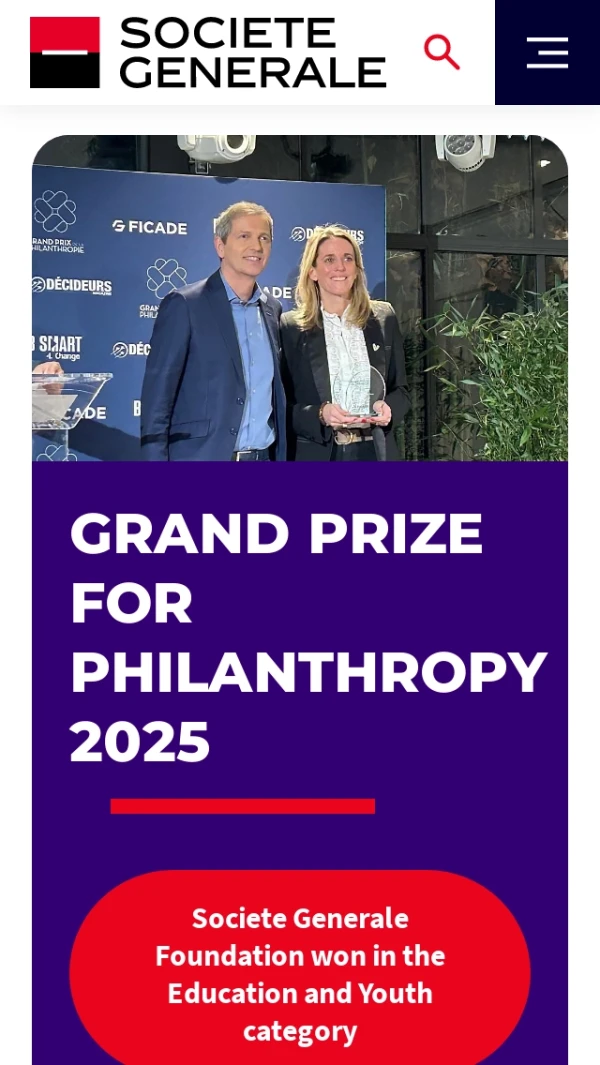Open the search magnifier icon
The width and height of the screenshot is (600, 1065).
(x=441, y=52)
